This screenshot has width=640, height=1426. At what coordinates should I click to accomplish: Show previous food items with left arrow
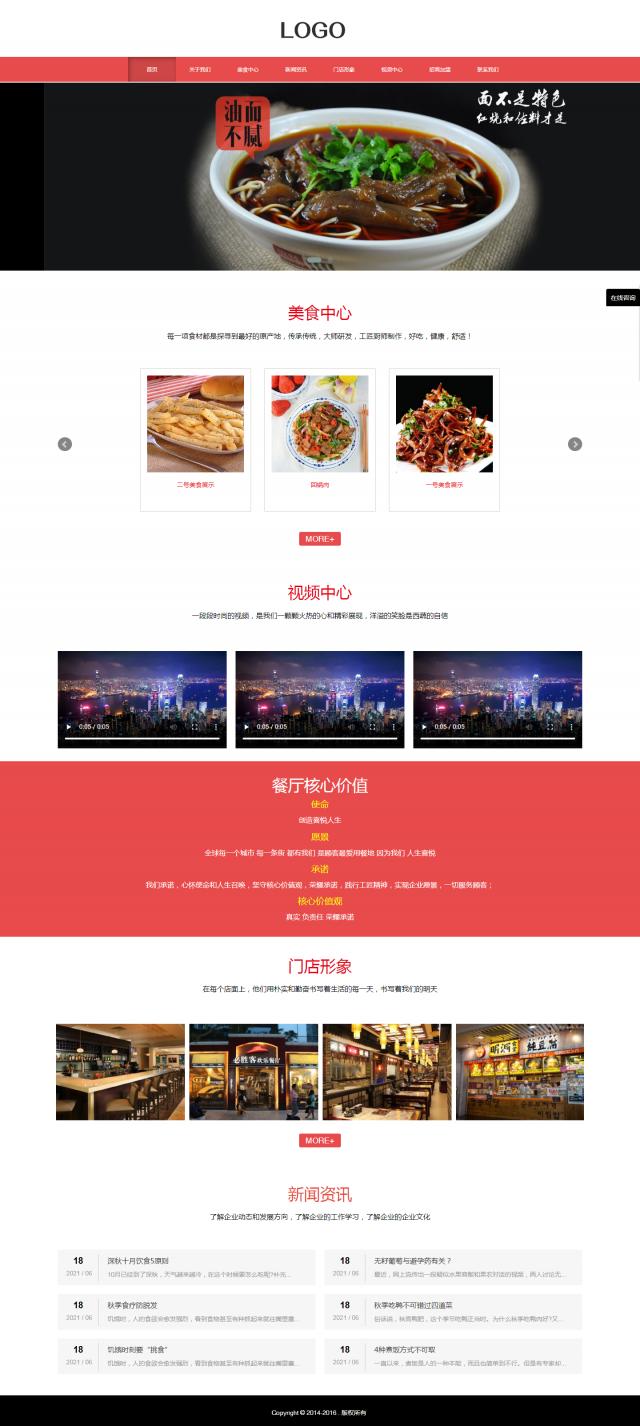(x=65, y=444)
